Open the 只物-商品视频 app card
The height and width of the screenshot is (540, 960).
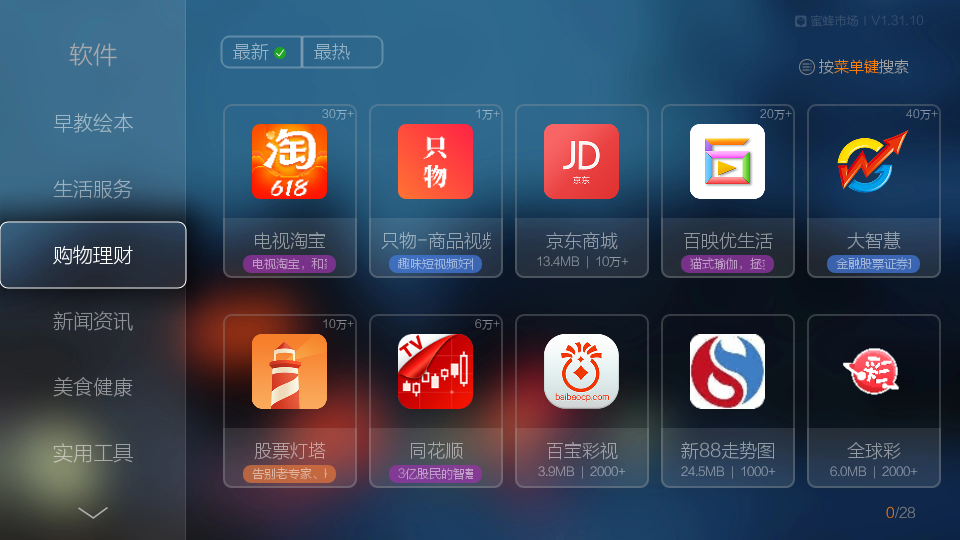point(435,190)
